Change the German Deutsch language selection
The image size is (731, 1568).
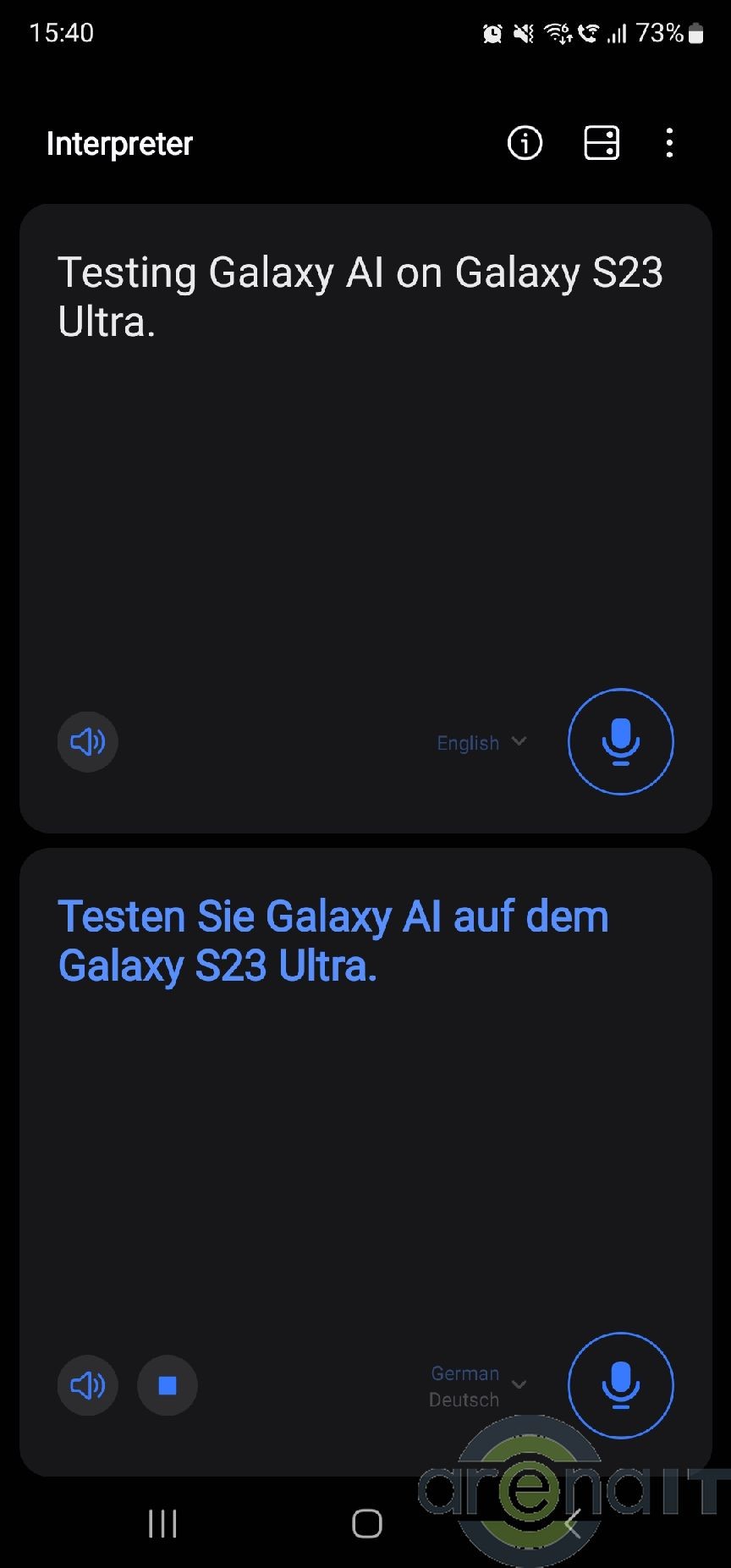coord(477,1386)
